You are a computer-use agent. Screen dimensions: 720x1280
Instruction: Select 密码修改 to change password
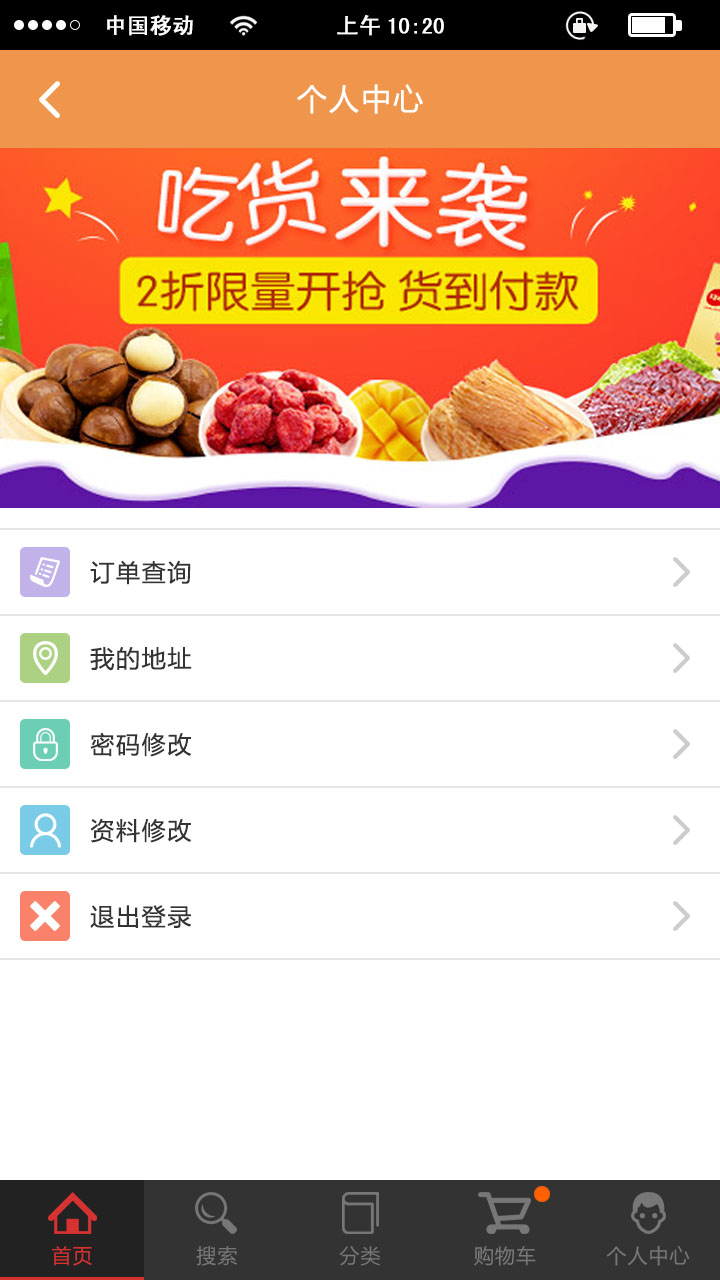pos(360,744)
